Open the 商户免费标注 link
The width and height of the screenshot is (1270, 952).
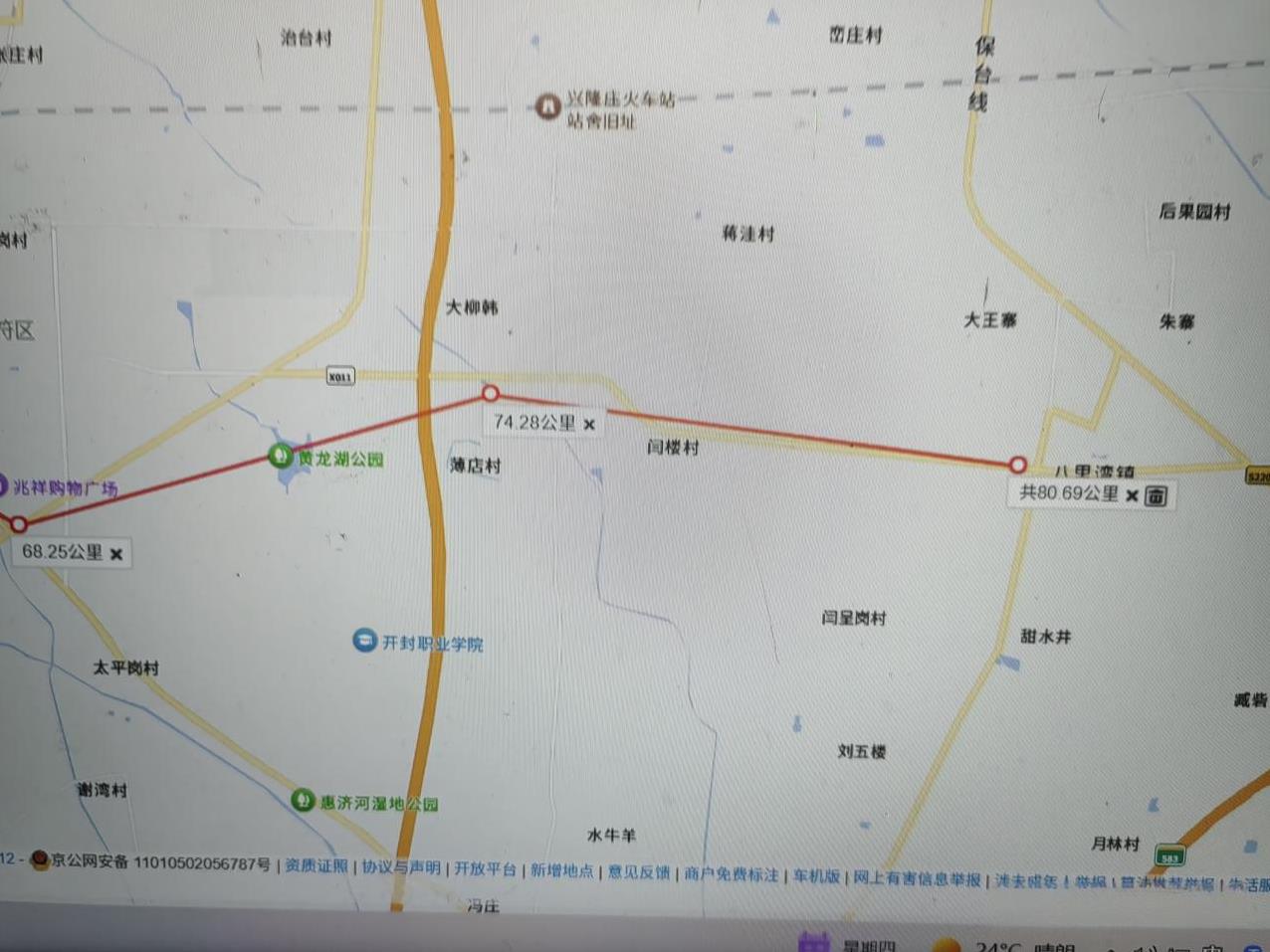point(731,874)
